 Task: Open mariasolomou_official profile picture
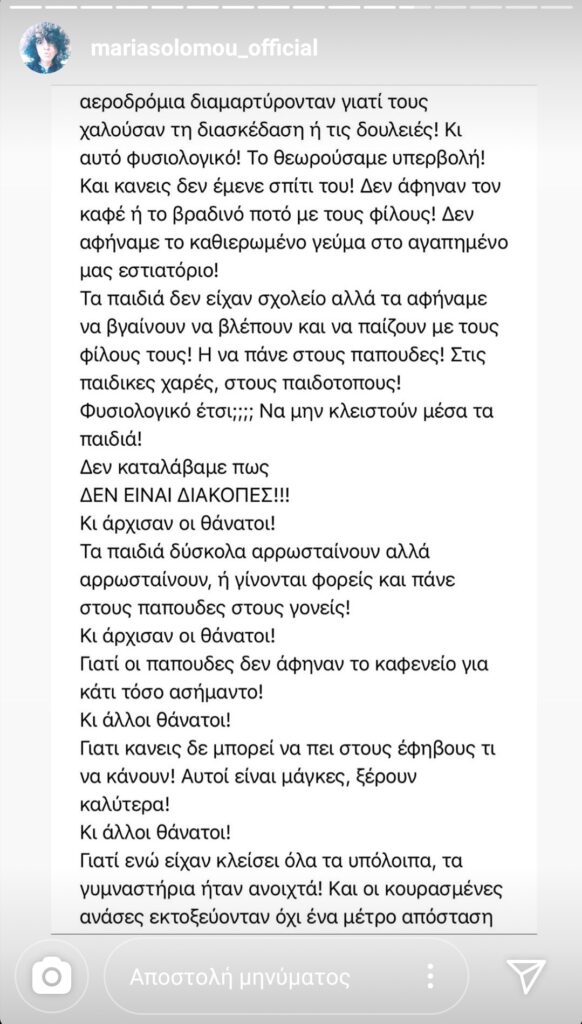pos(46,48)
